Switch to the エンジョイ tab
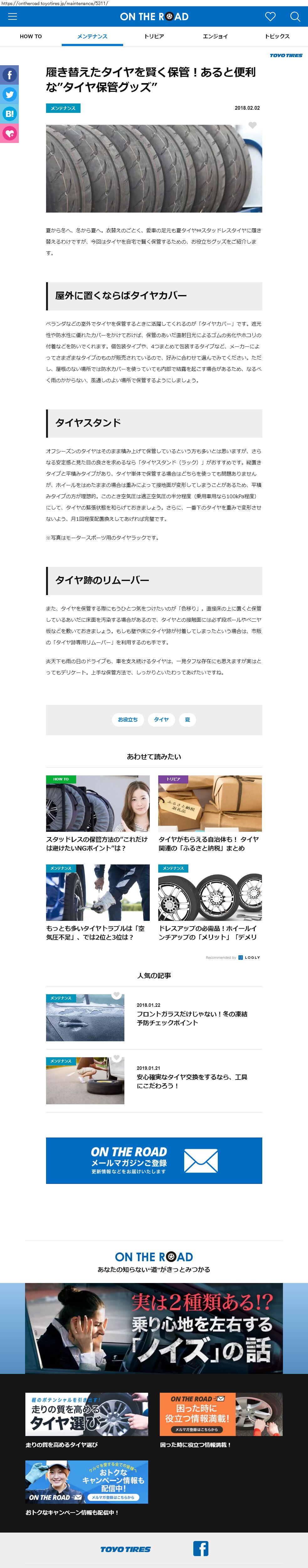Screen dimensions: 308x1568 pos(215,36)
